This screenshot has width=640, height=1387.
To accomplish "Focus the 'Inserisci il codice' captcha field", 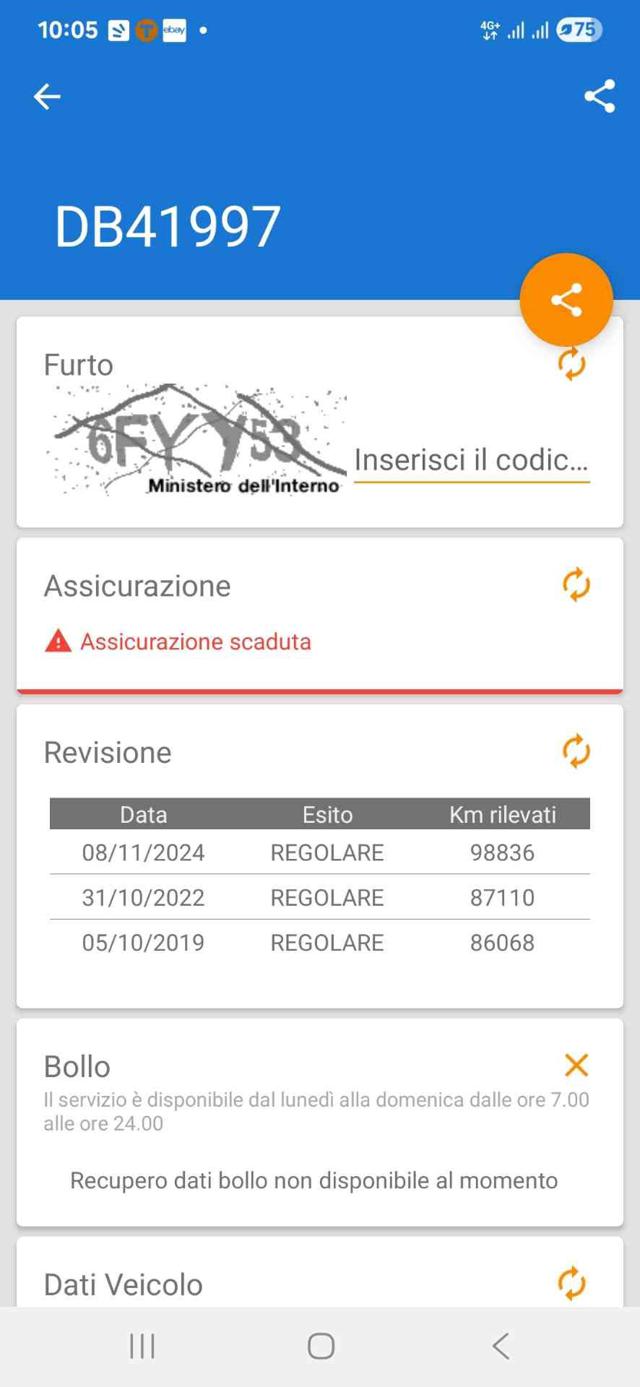I will (x=471, y=461).
